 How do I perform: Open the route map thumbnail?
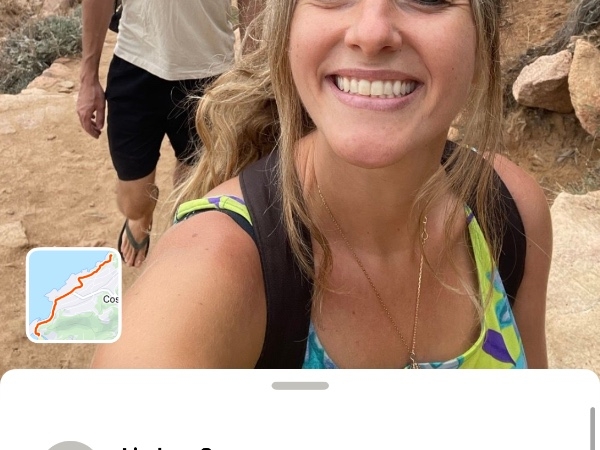[x=74, y=295]
